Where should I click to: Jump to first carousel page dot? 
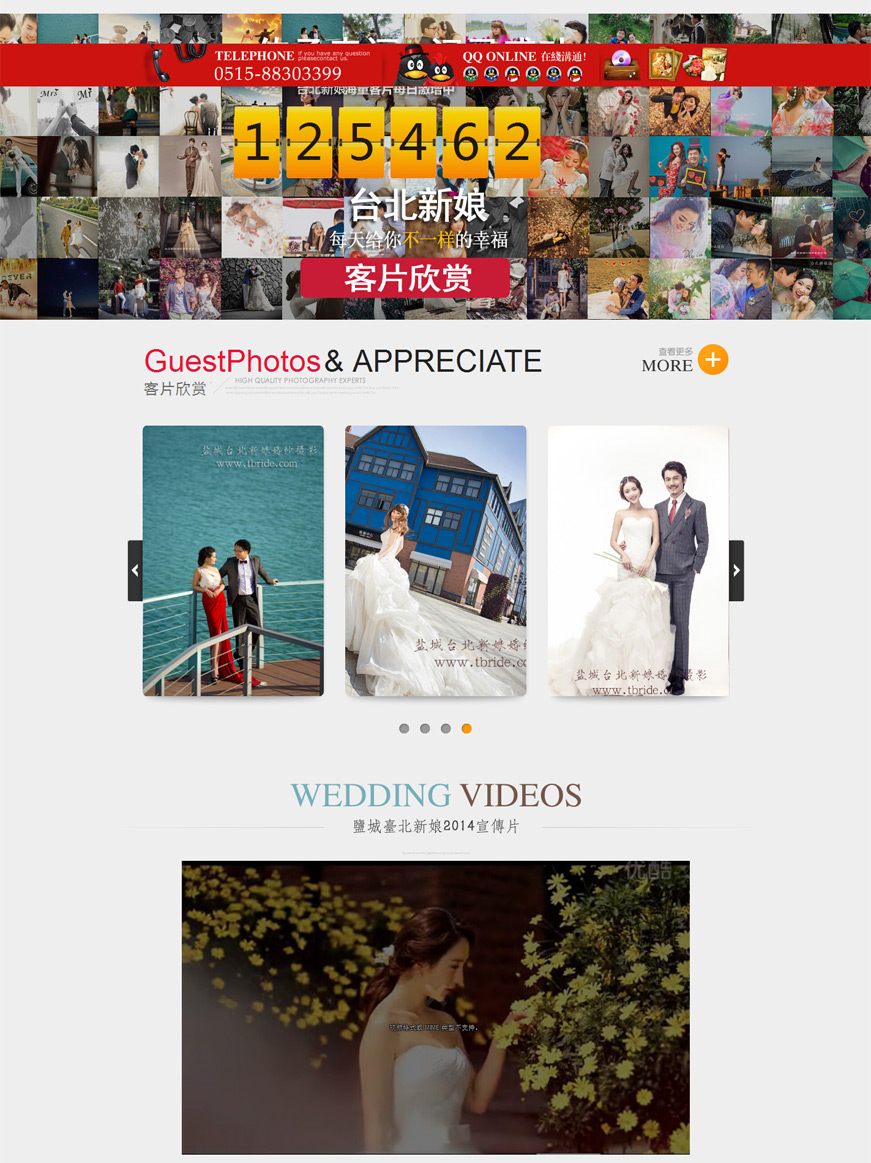(x=404, y=729)
